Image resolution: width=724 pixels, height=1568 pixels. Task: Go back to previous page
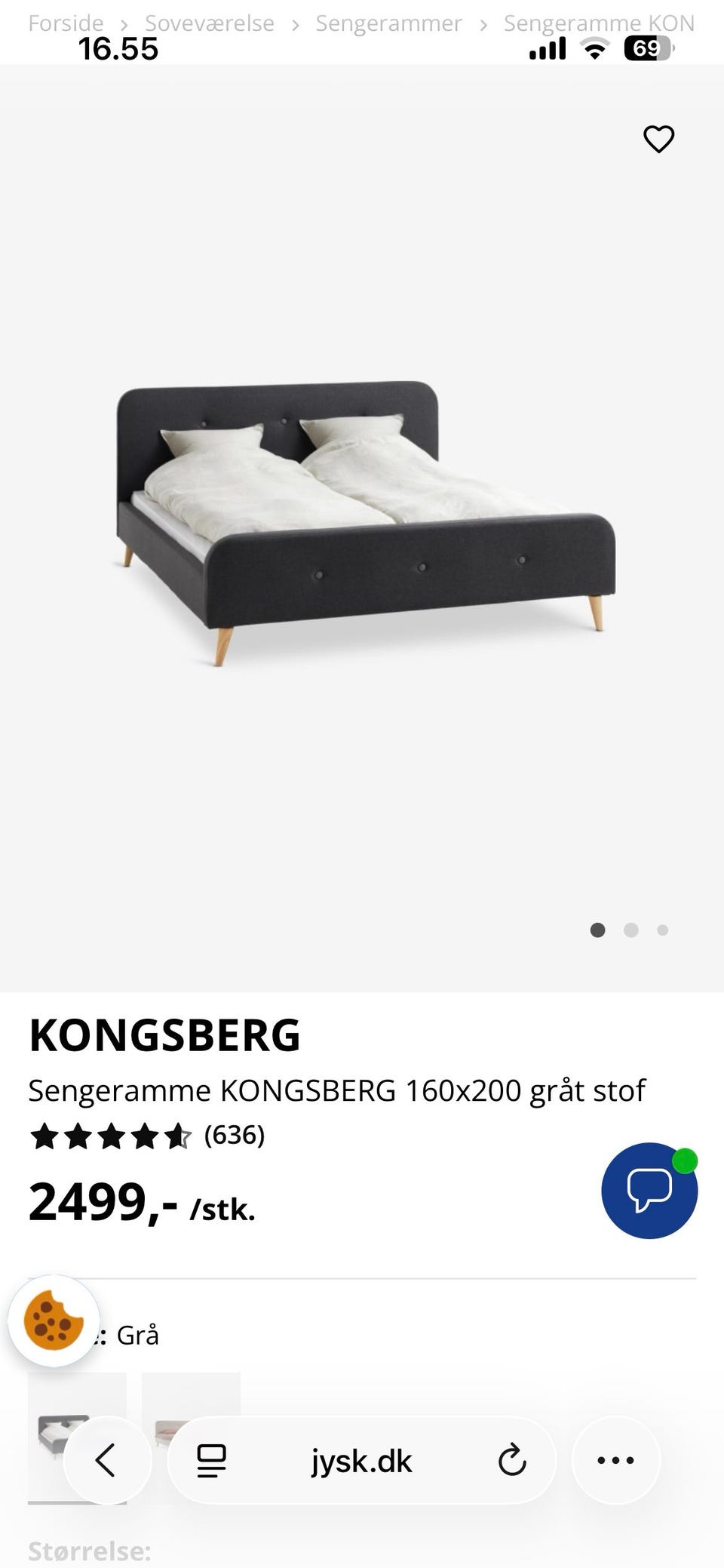pyautogui.click(x=106, y=1460)
